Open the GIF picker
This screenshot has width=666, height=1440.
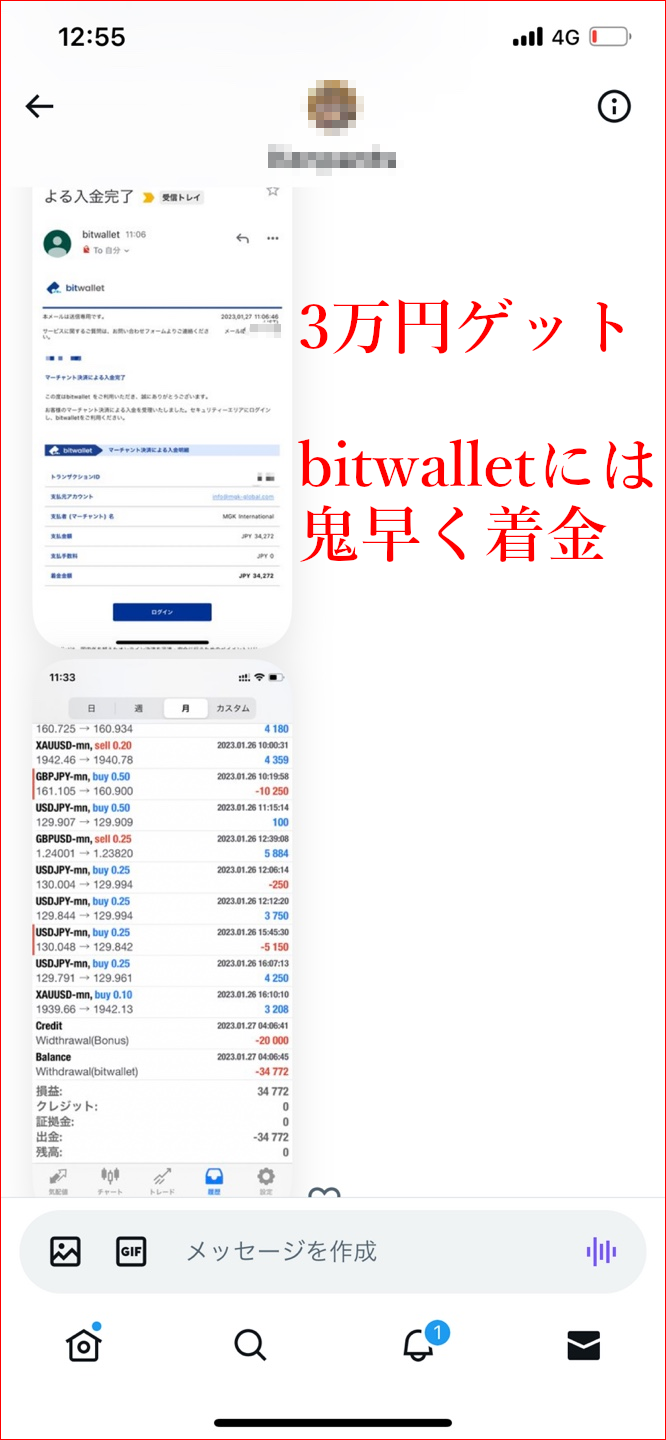tap(132, 1251)
